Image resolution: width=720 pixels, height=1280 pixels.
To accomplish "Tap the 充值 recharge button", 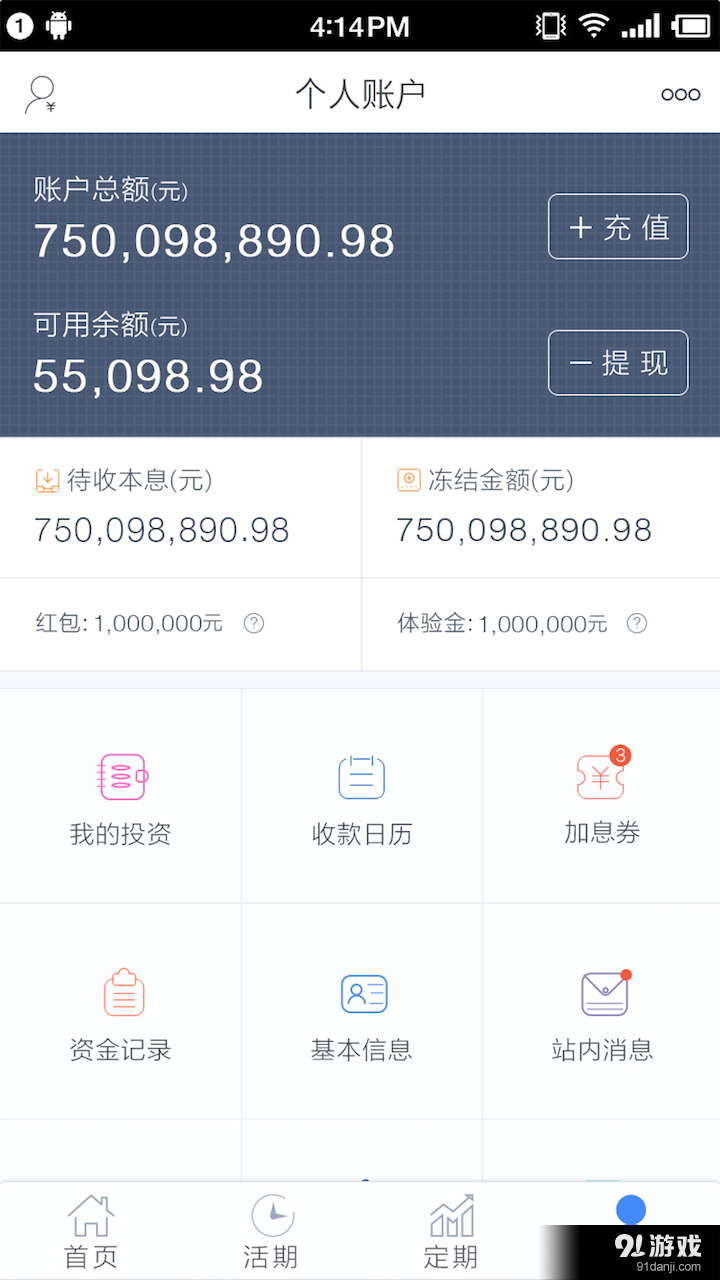I will pyautogui.click(x=618, y=226).
